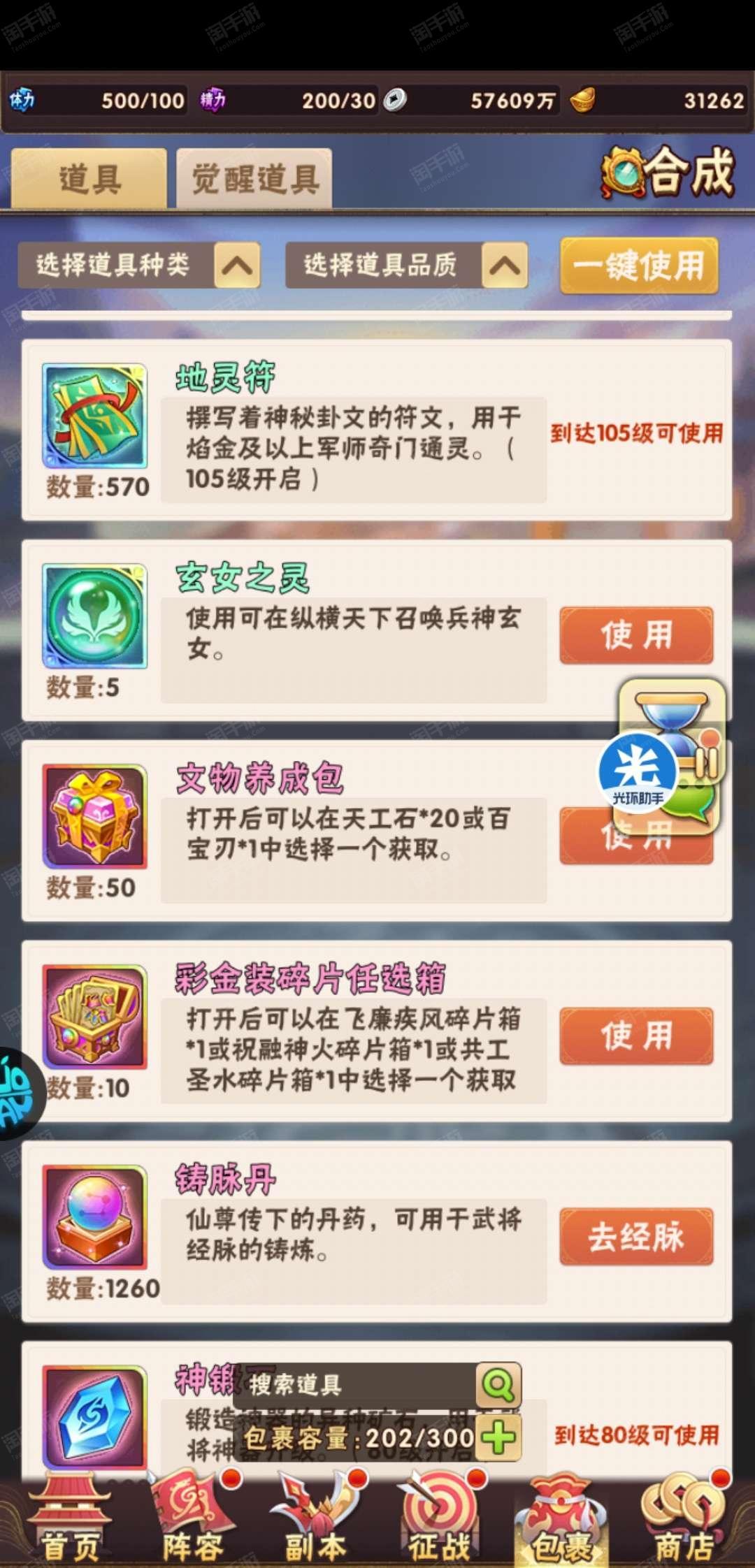Open the 征战 tab
This screenshot has height=1568, width=755.
tap(439, 1519)
